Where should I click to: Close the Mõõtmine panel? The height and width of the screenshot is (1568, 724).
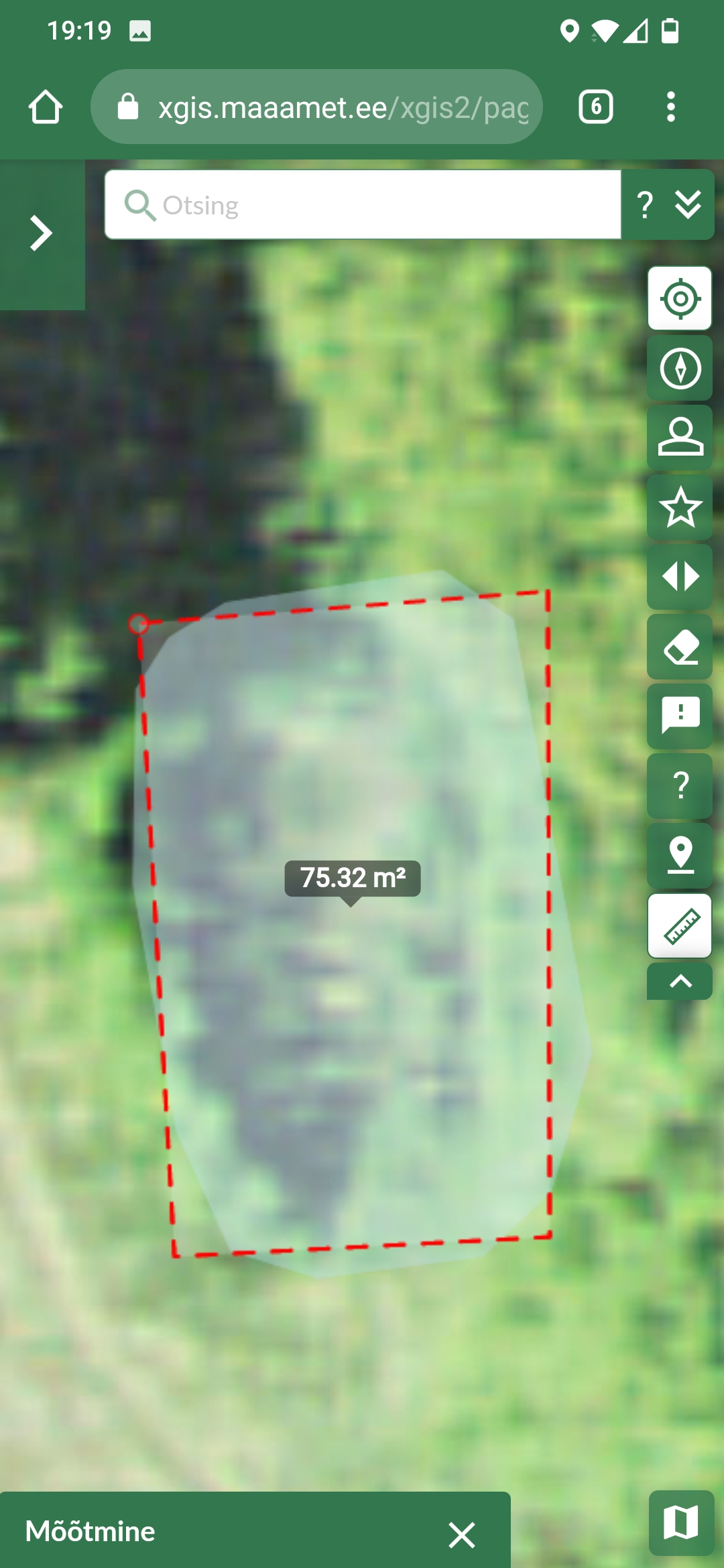[x=462, y=1534]
